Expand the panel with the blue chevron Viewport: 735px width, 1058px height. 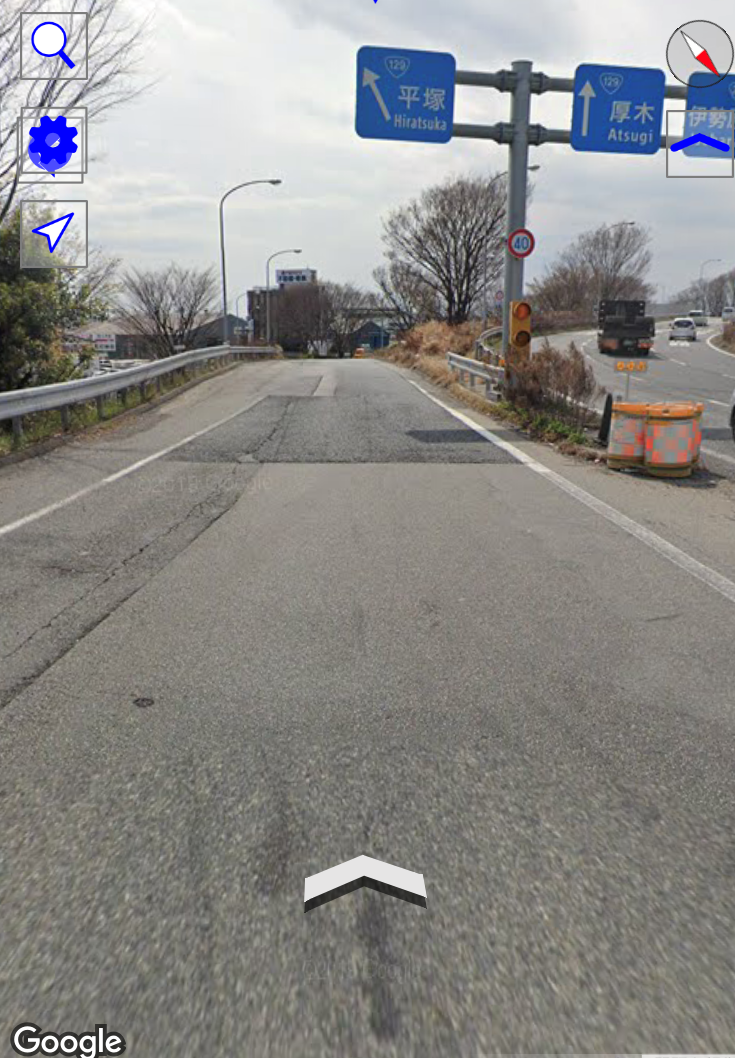click(699, 144)
